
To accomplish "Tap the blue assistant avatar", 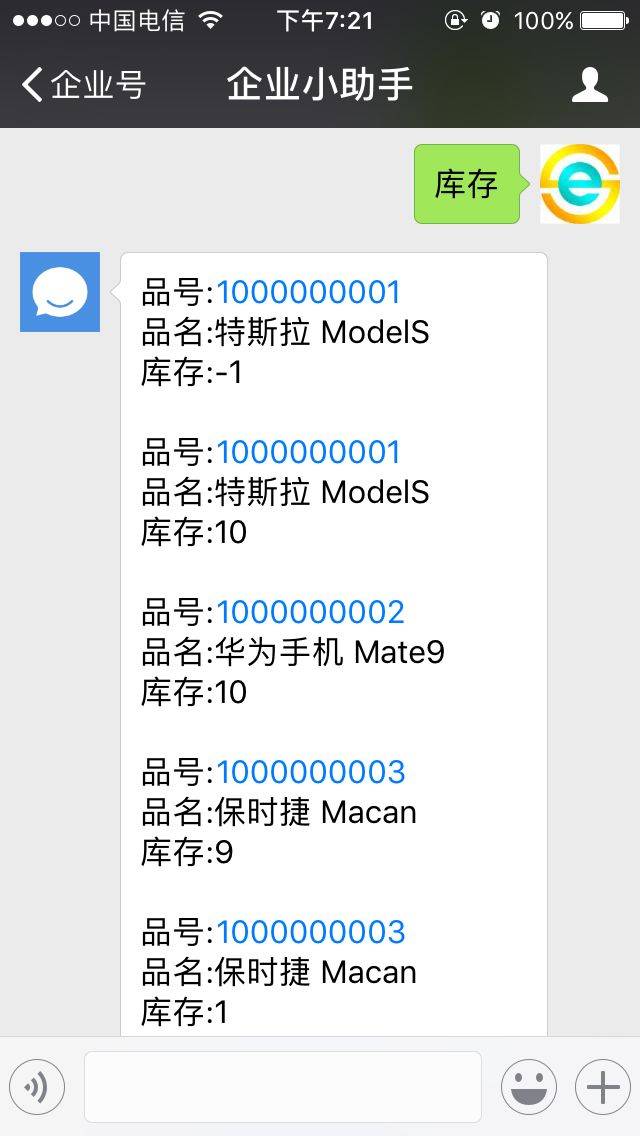I will point(60,292).
